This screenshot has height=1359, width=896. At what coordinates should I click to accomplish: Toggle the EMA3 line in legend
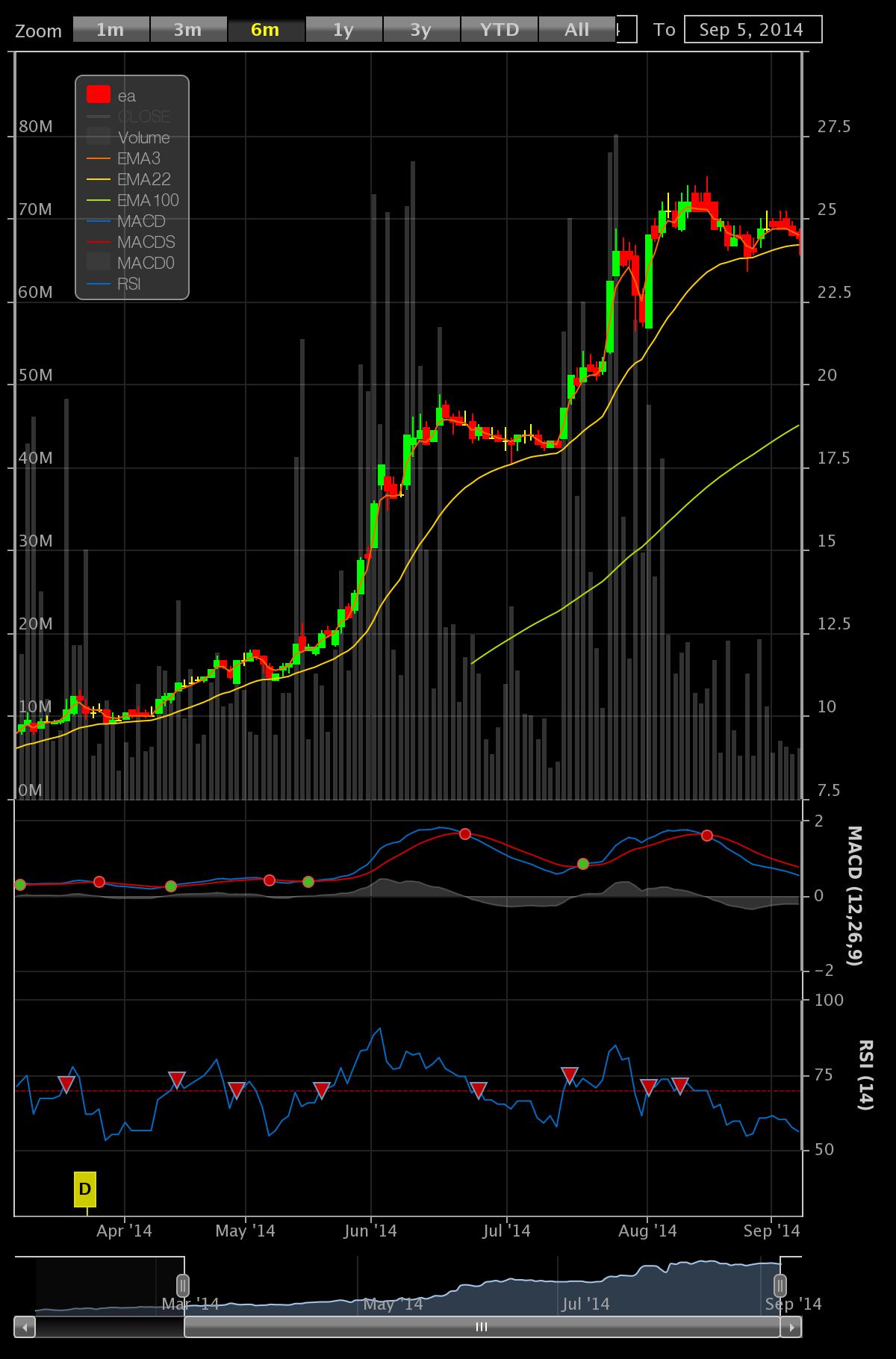(139, 158)
